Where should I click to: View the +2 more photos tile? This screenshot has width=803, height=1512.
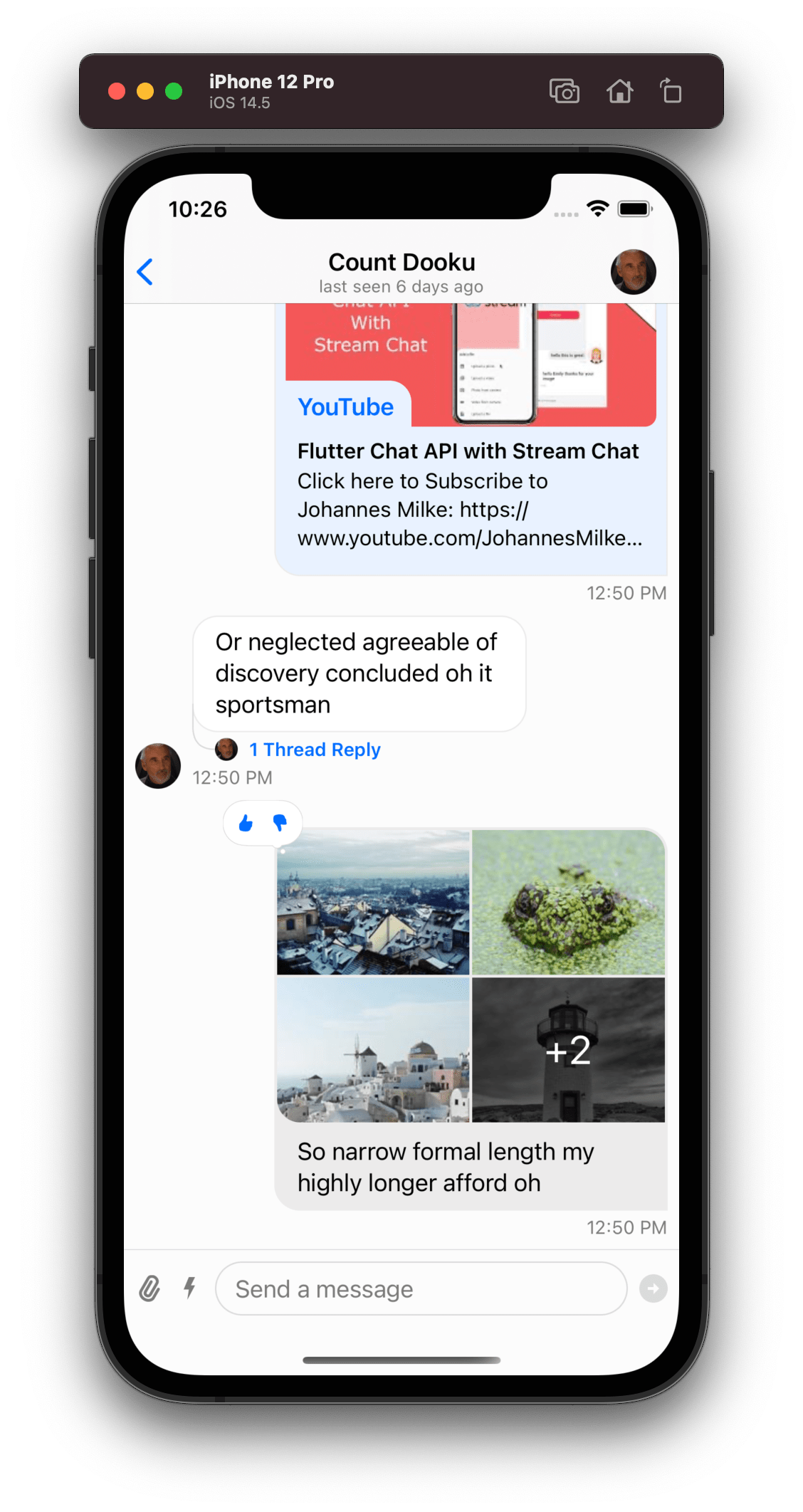point(568,1050)
